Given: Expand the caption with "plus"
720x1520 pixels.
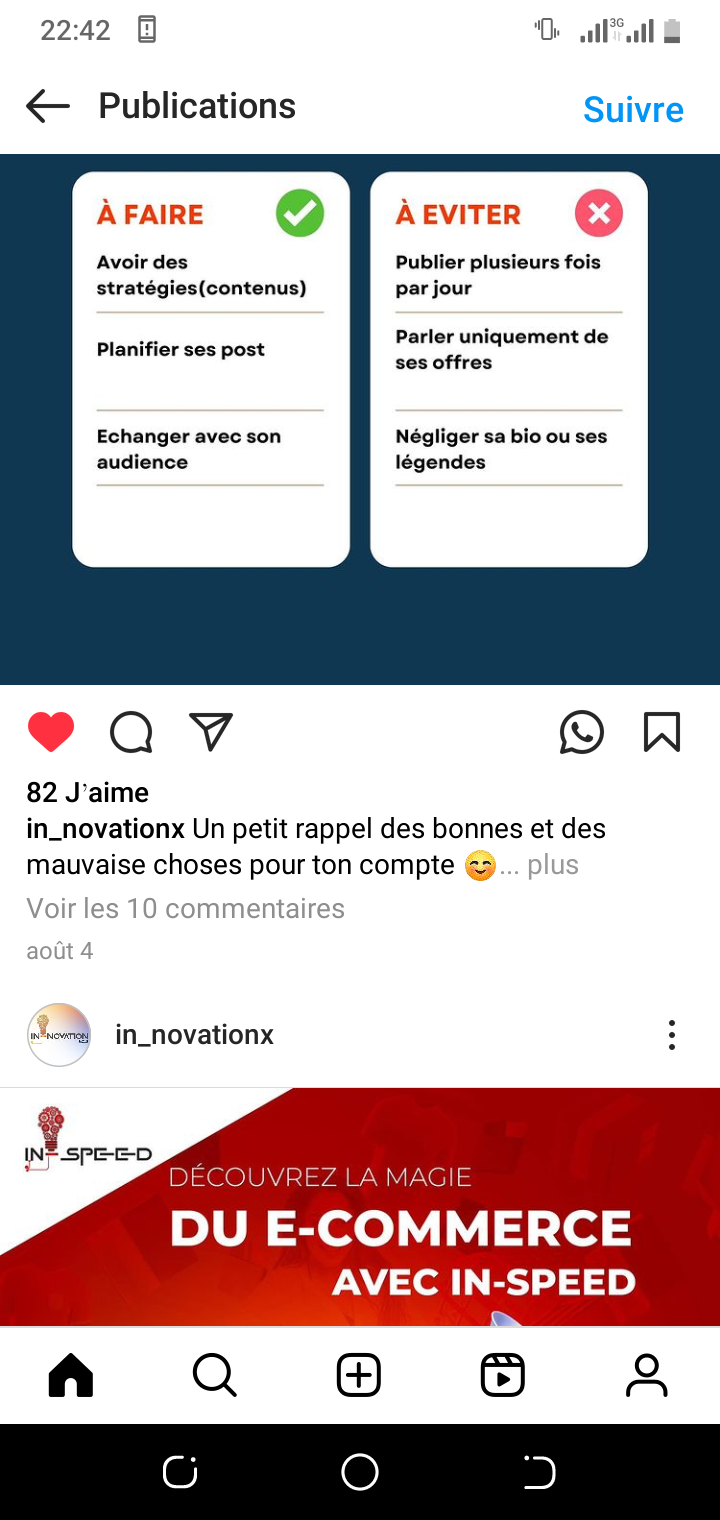Looking at the screenshot, I should [x=553, y=864].
